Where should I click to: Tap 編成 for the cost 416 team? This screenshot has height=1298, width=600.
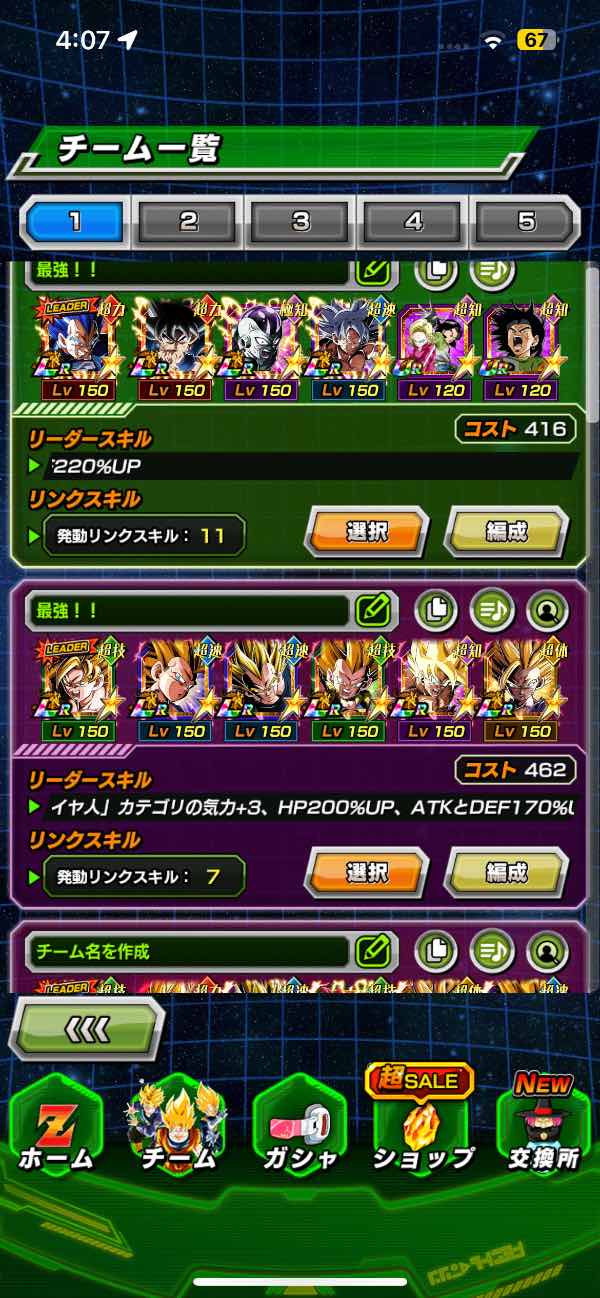(x=506, y=532)
